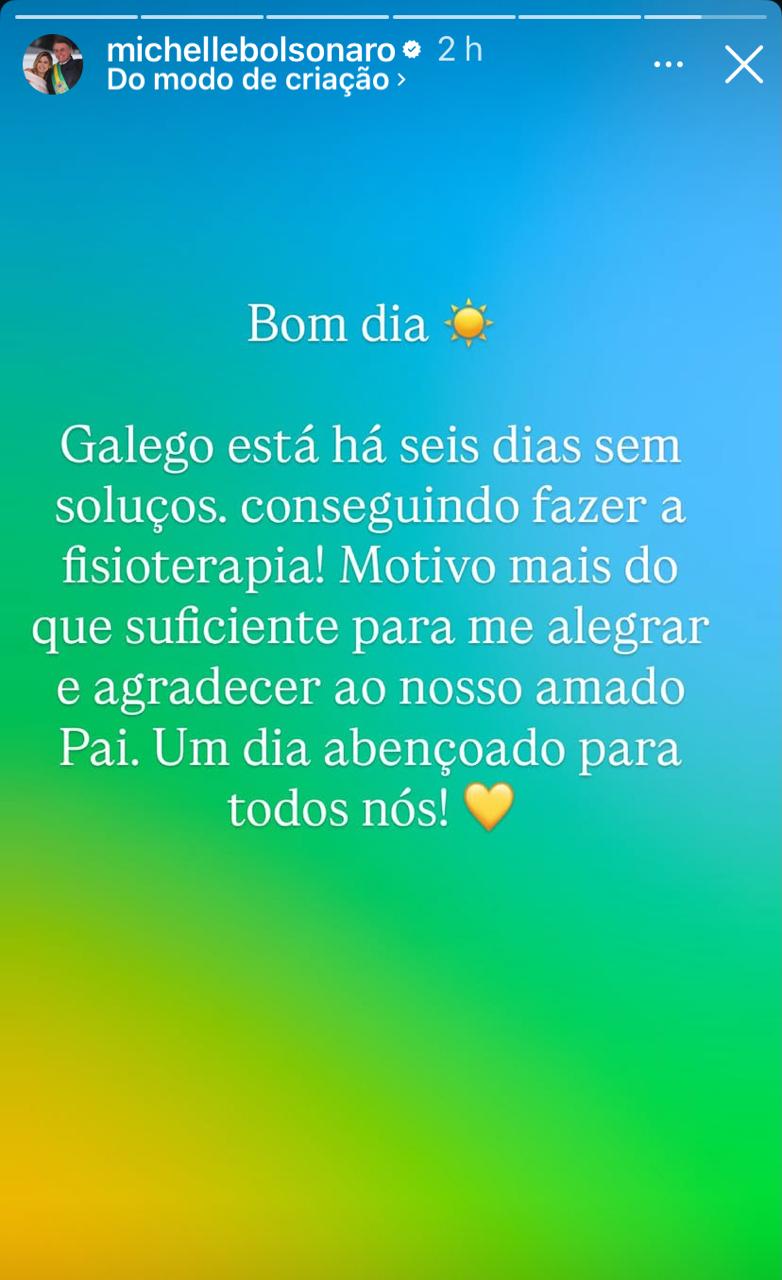Viewport: 782px width, 1280px height.
Task: Open the 'Do modo de criação' link
Action: point(256,80)
